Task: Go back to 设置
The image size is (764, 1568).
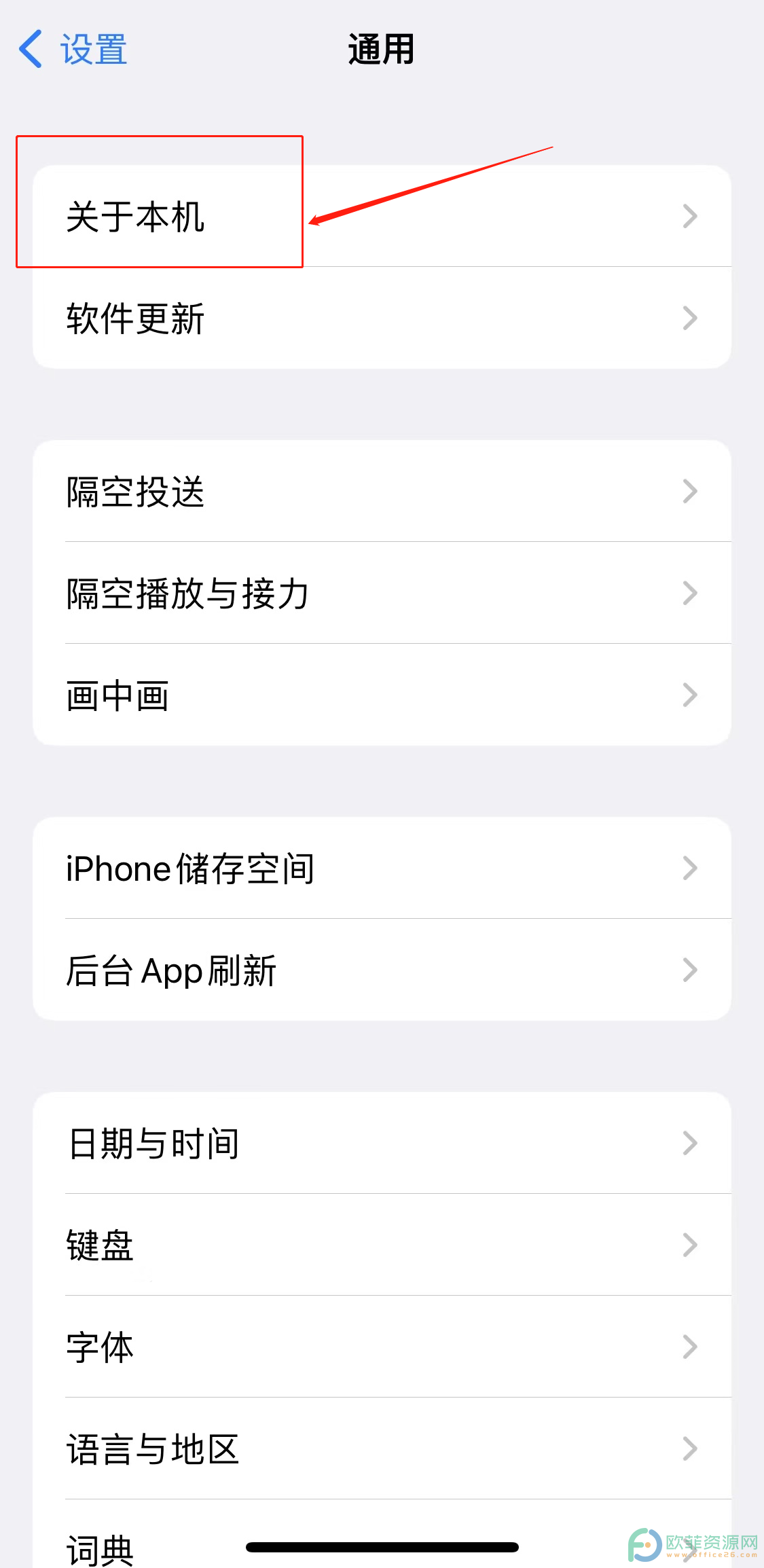Action: (x=73, y=50)
